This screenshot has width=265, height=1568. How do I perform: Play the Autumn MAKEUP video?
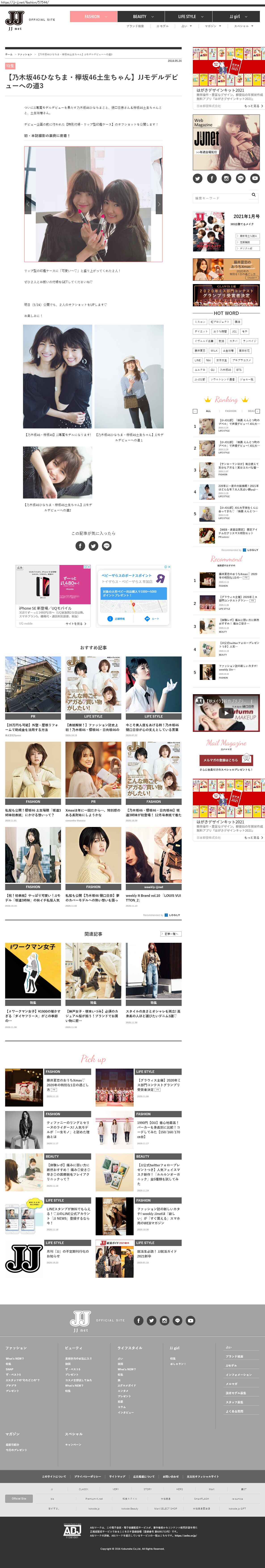[226, 713]
